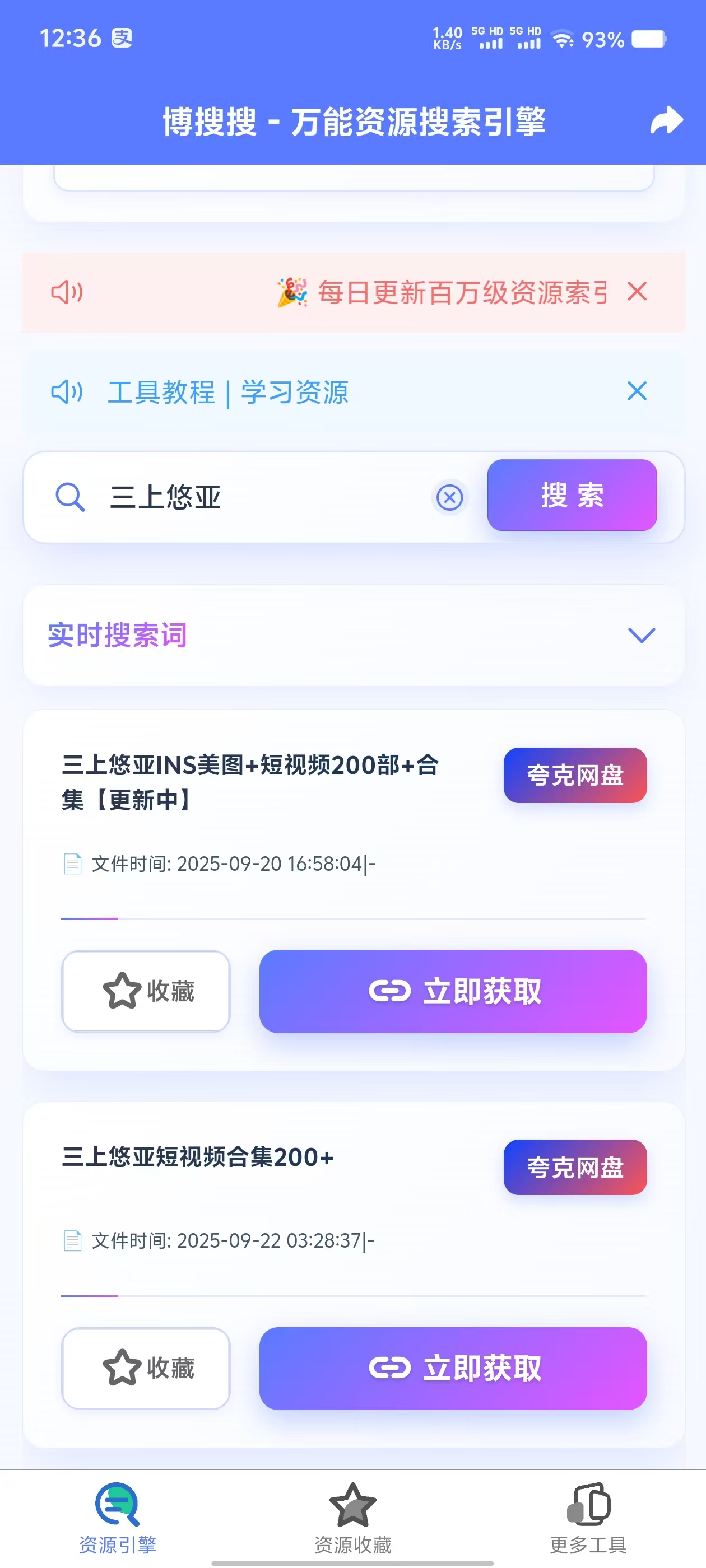Screen dimensions: 706x1568
Task: Close the 工具教程 | 学习资源 notice
Action: [637, 391]
